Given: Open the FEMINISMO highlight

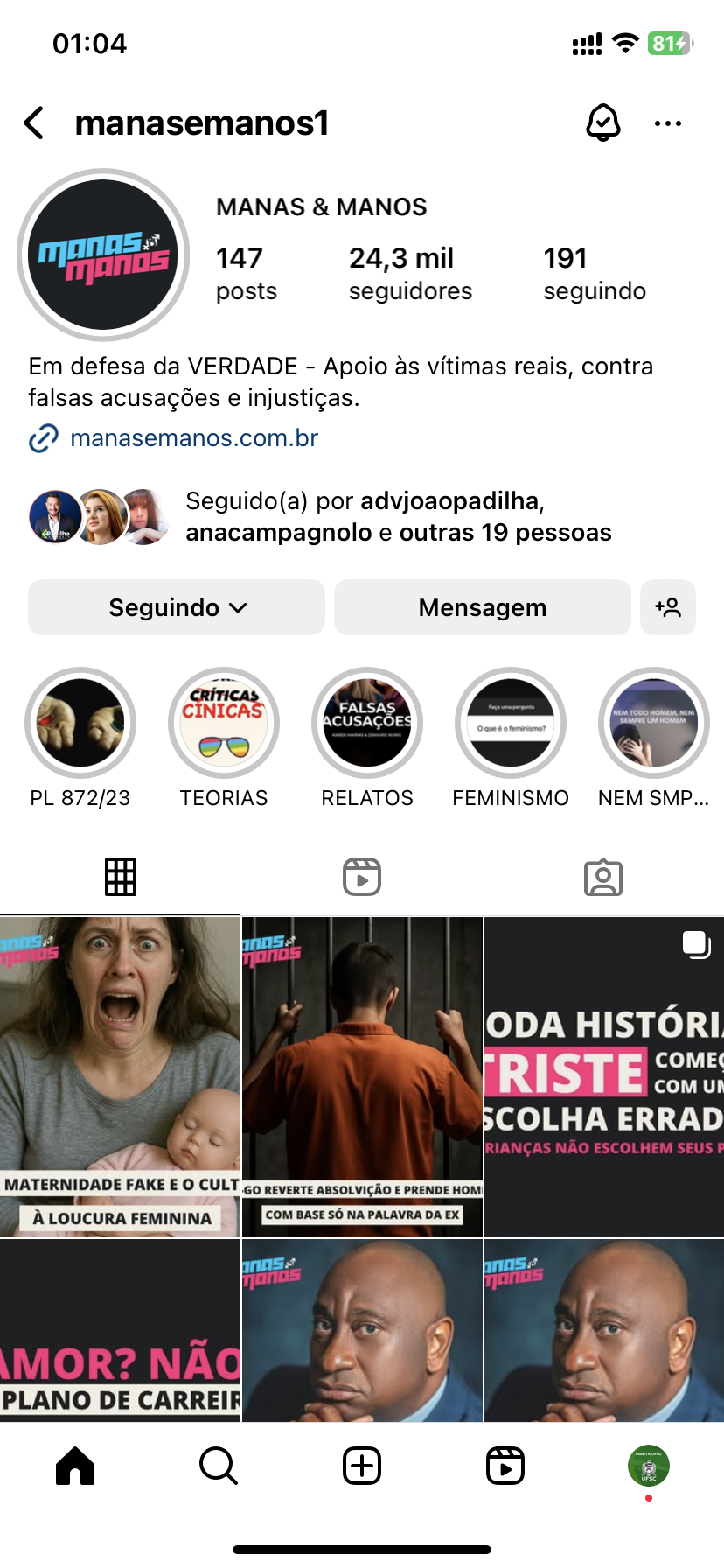Looking at the screenshot, I should 511,723.
